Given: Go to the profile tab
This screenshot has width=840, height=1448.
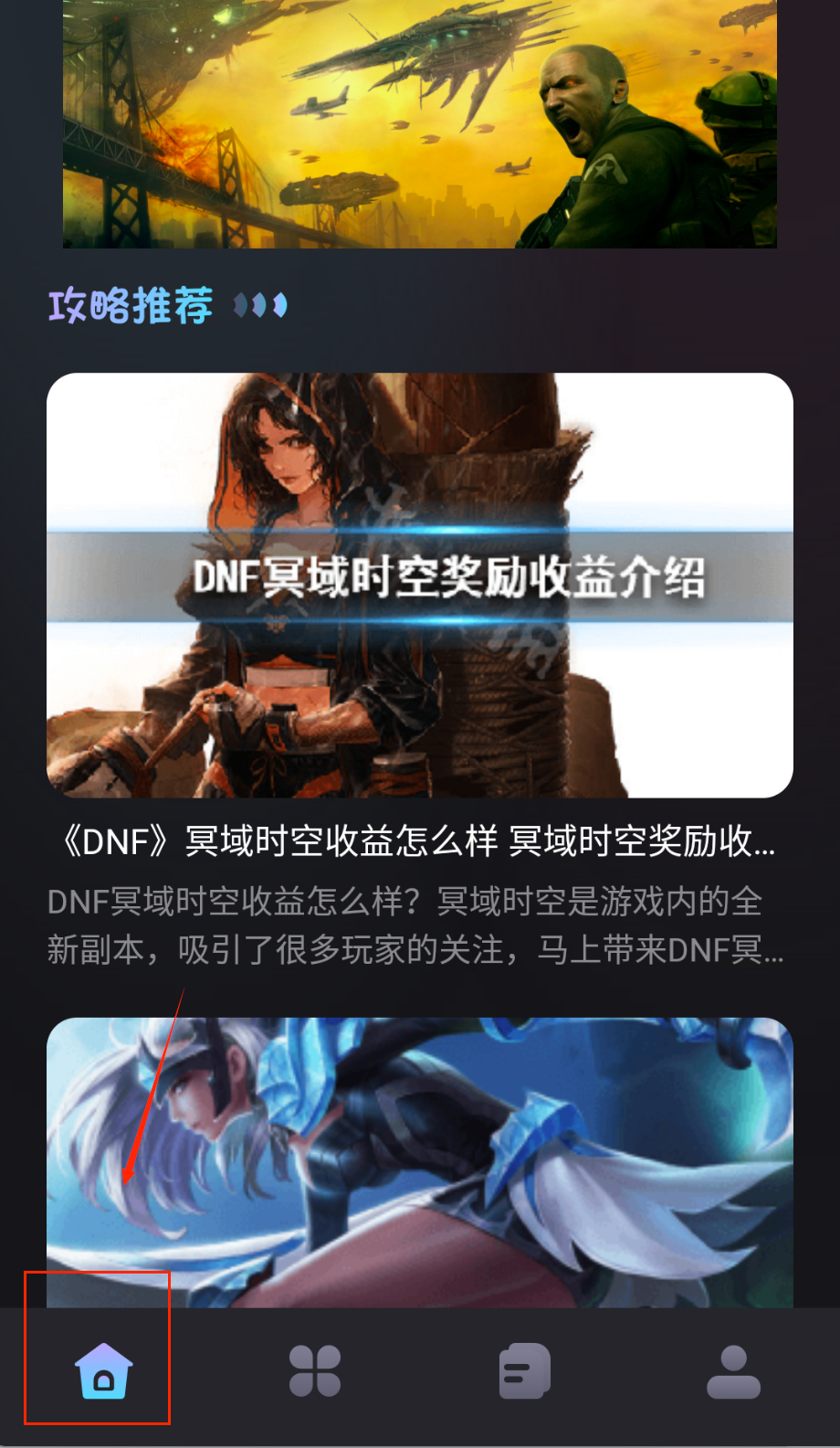Looking at the screenshot, I should (x=733, y=1370).
